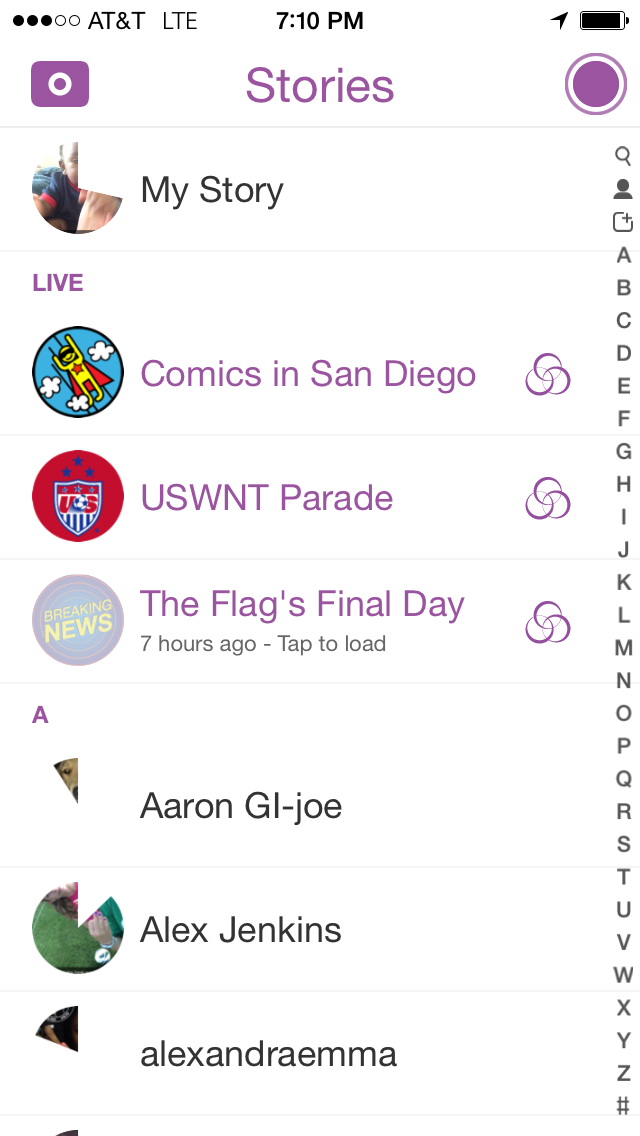Screen dimensions: 640x1136
Task: Tap the search icon in the index bar
Action: point(623,156)
